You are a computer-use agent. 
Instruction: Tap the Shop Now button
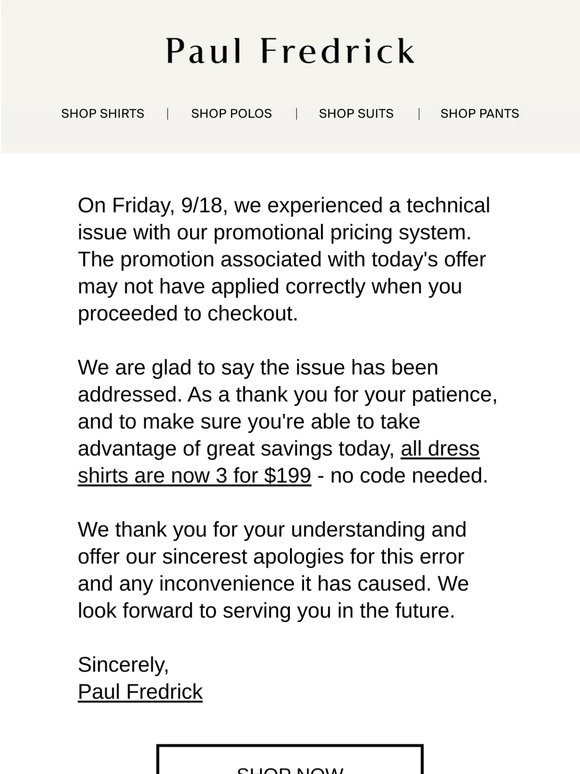coord(290,760)
